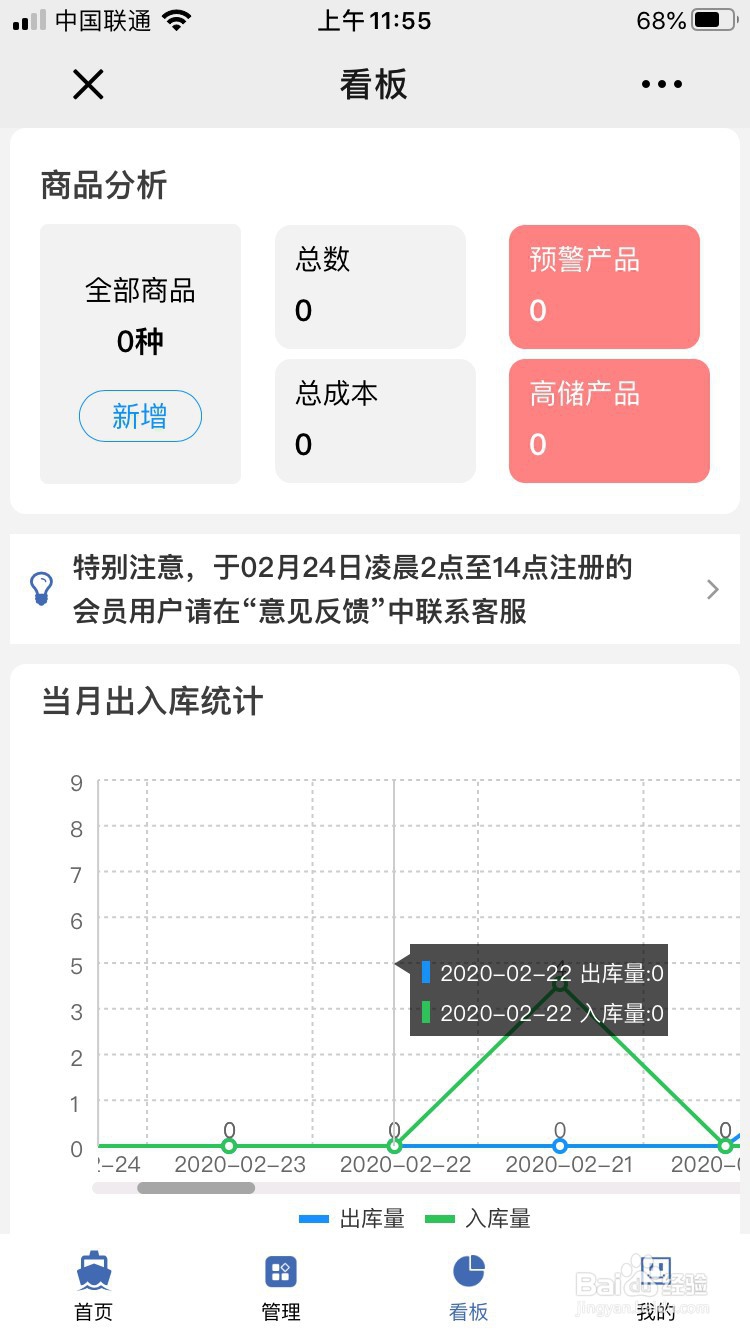Select the 管理 management icon in bottom bar
750x1334 pixels.
point(280,1272)
